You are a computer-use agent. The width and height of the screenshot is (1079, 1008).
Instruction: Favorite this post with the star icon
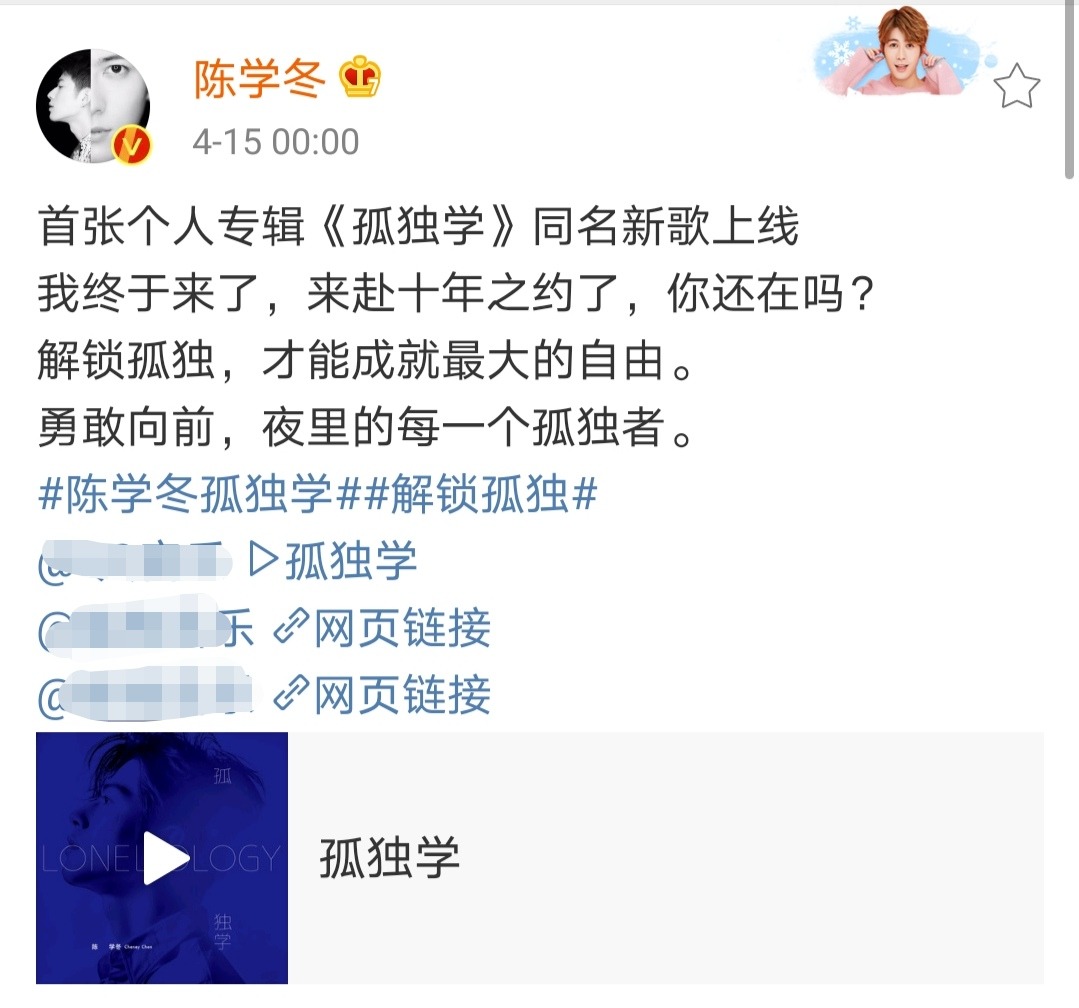pos(1016,87)
